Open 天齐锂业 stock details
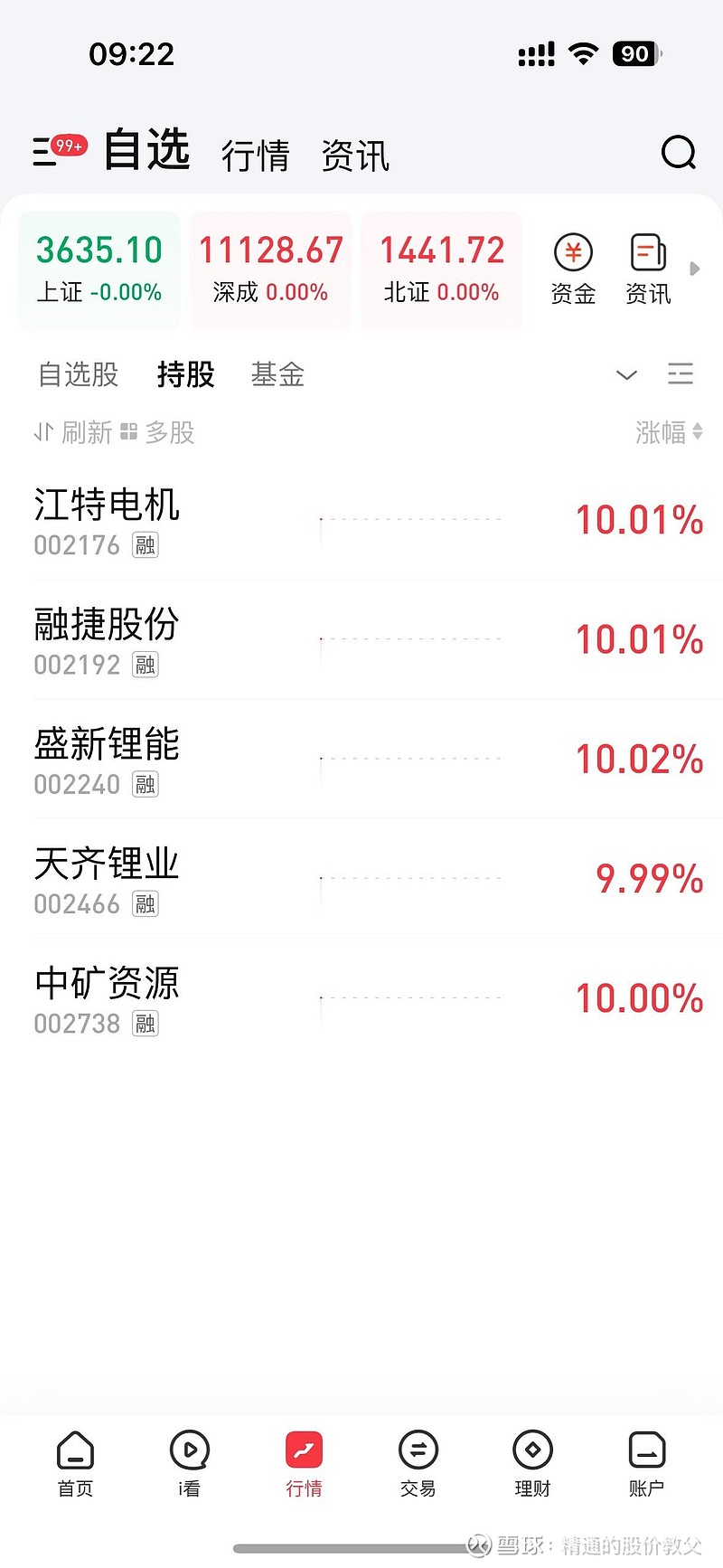The image size is (723, 1568). pyautogui.click(x=361, y=878)
